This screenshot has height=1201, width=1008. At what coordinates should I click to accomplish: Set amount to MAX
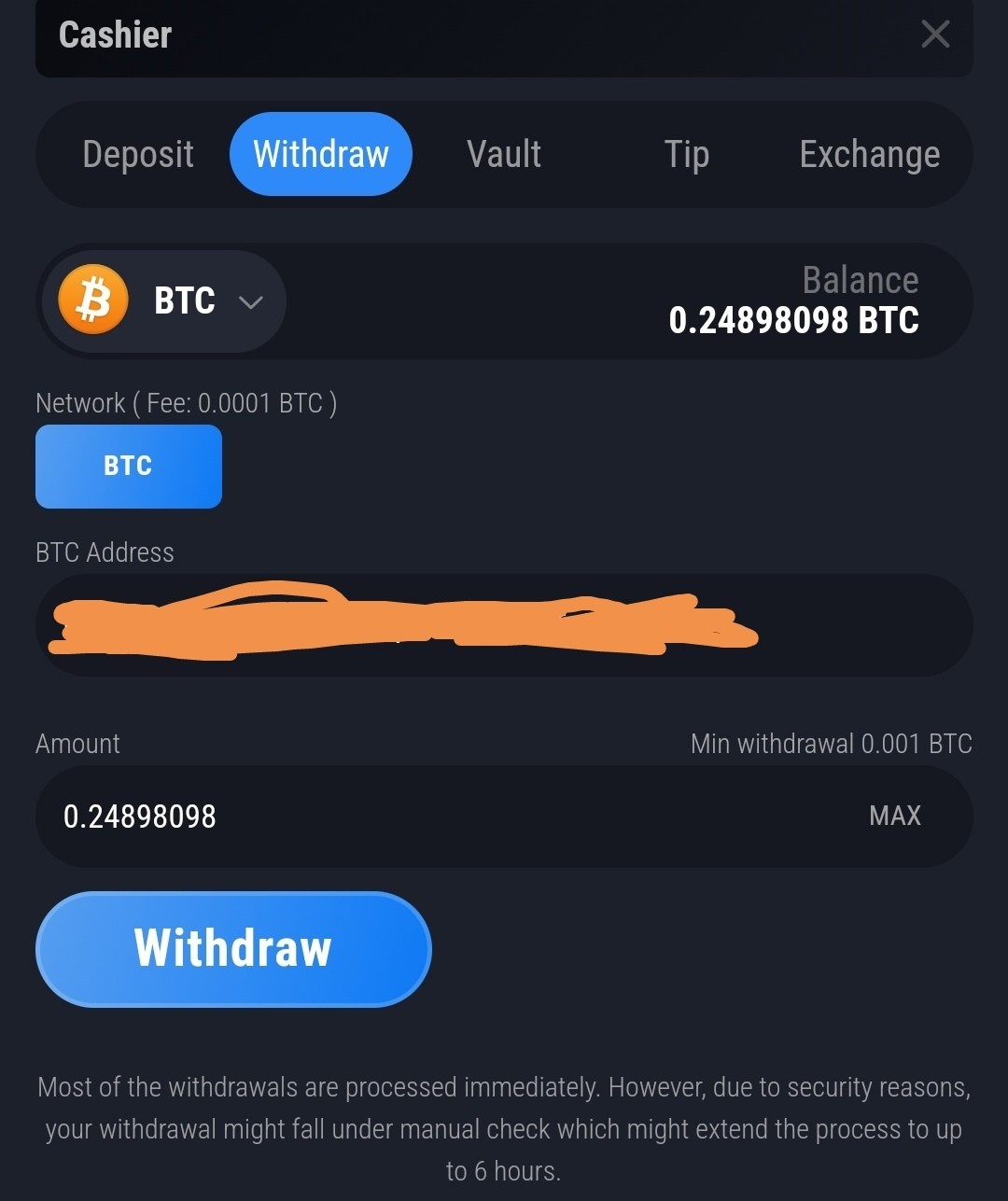(894, 817)
